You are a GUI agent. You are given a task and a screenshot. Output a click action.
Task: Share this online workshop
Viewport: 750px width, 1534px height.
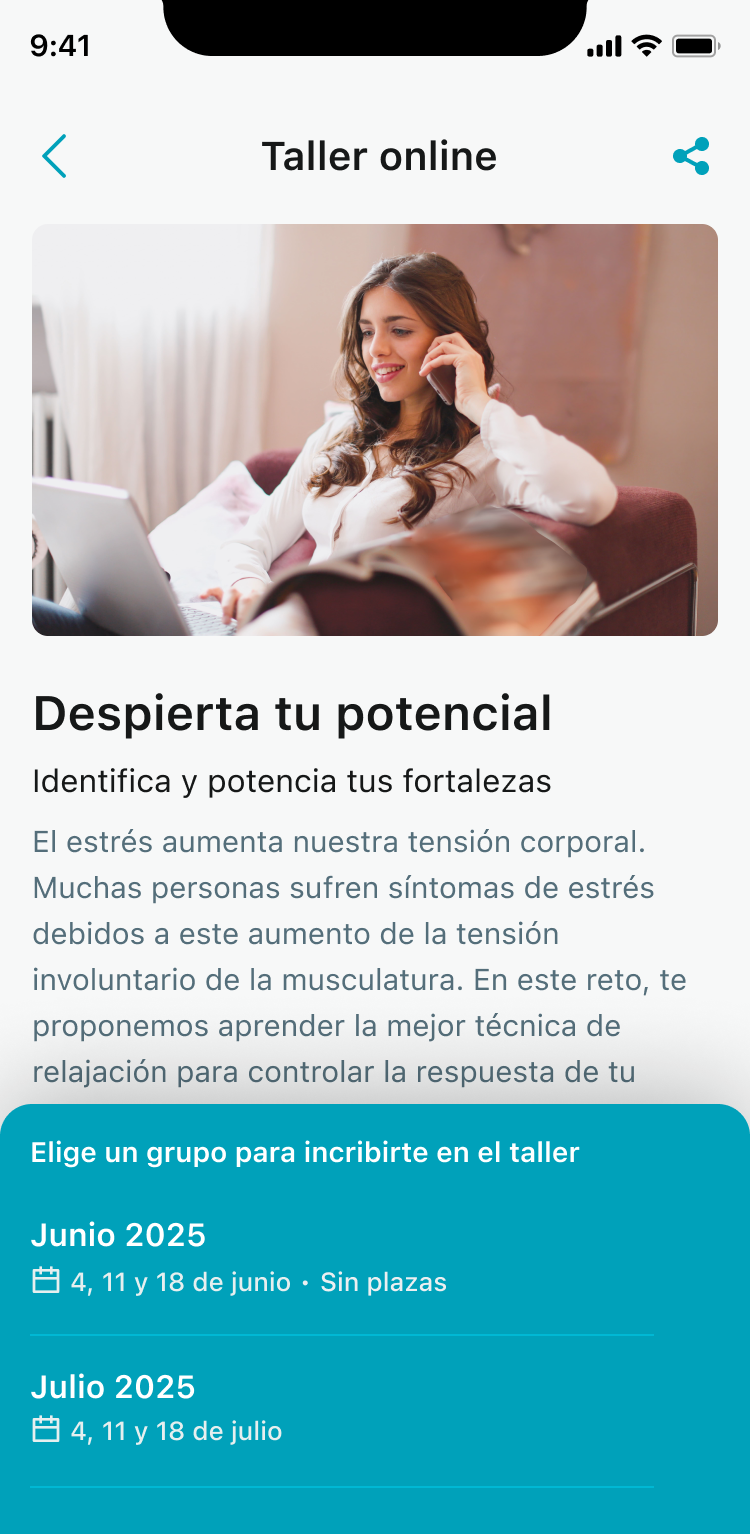click(691, 157)
